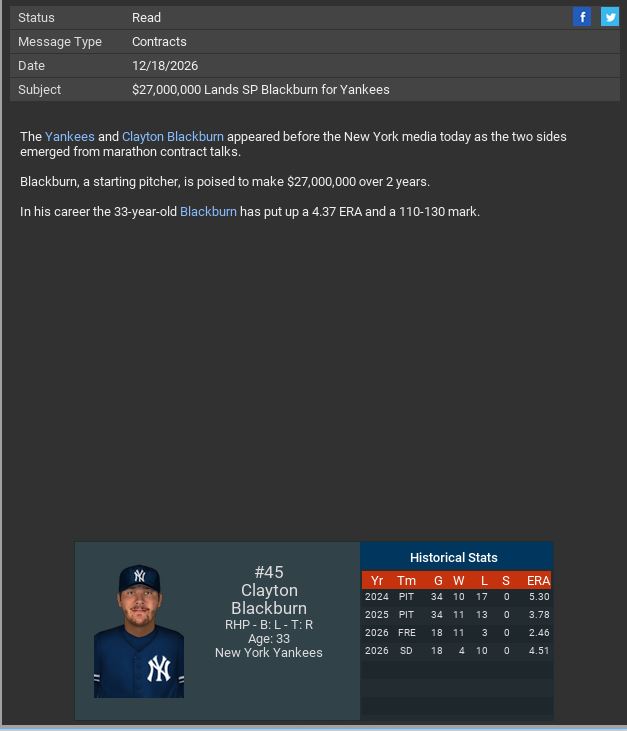Open the Blackburn link in the career line

[x=208, y=212]
